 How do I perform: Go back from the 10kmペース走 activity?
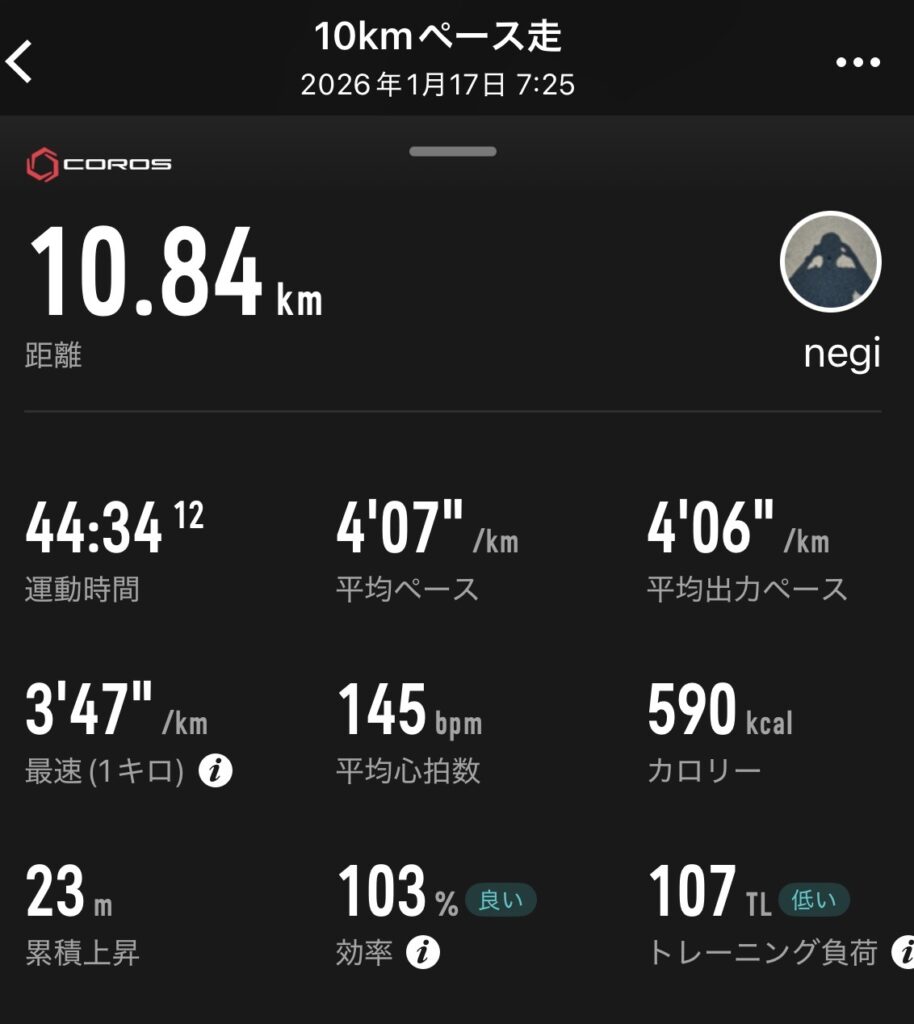coord(21,62)
